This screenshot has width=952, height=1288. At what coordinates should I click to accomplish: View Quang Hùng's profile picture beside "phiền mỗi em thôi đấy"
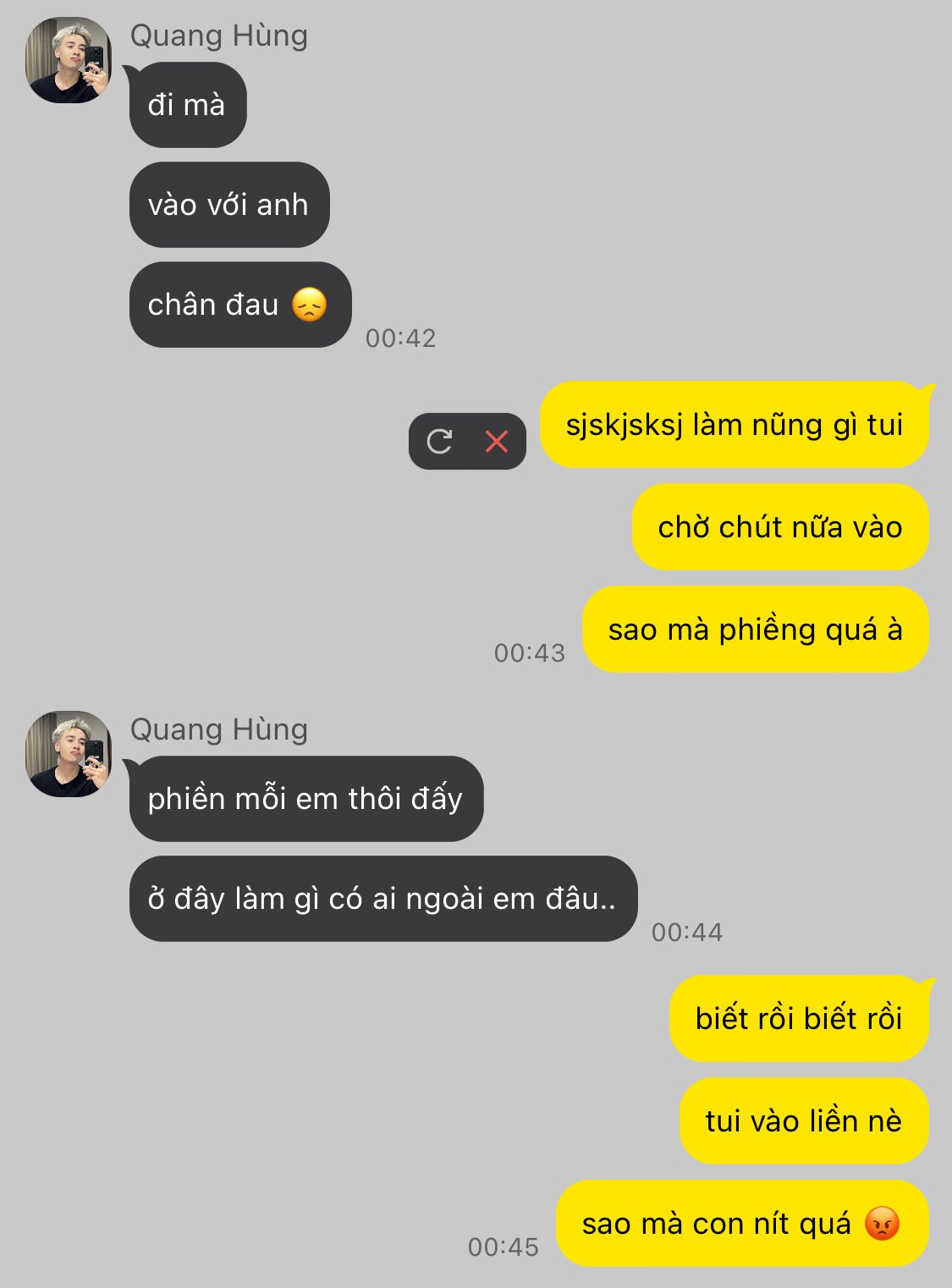point(69,754)
